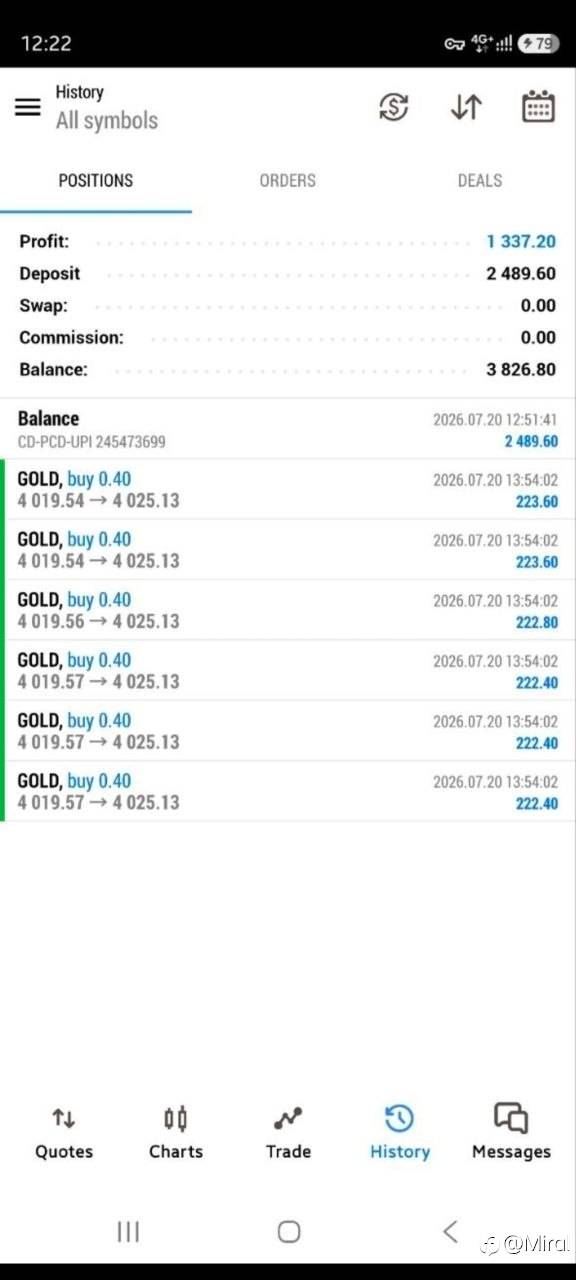Go to the Charts section
The image size is (576, 1280).
(176, 1133)
